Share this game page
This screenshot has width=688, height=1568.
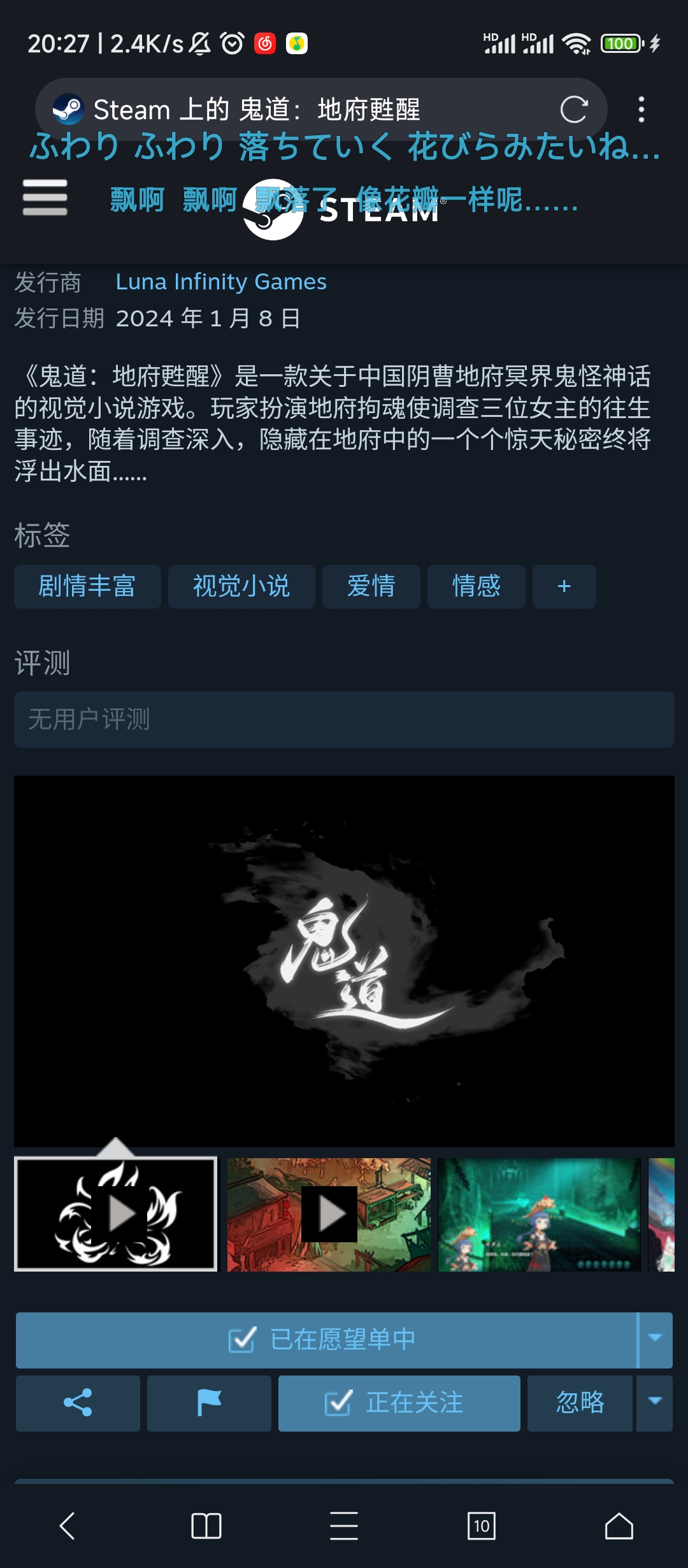click(78, 1403)
